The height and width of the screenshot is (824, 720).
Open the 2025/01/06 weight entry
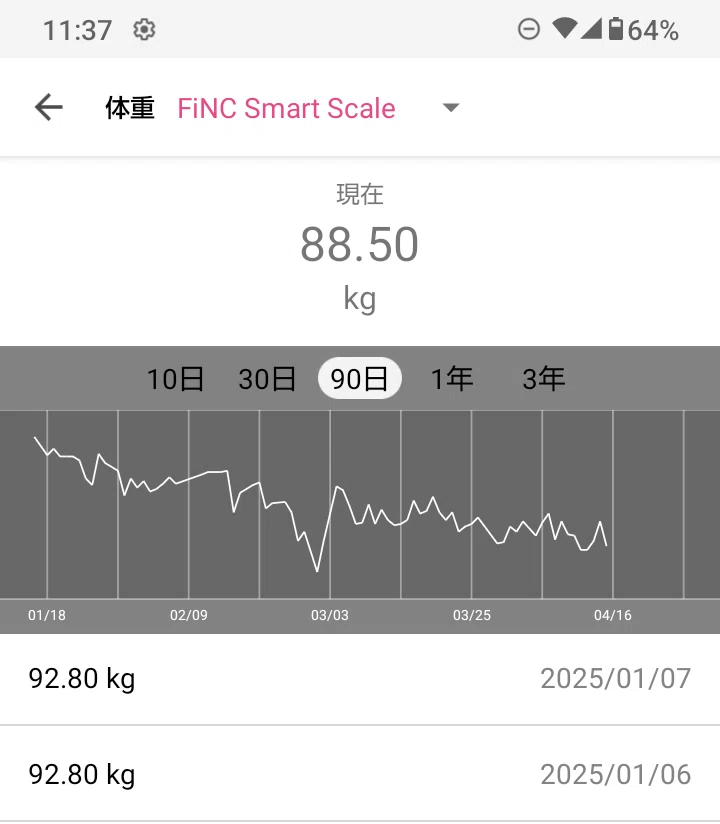point(360,774)
